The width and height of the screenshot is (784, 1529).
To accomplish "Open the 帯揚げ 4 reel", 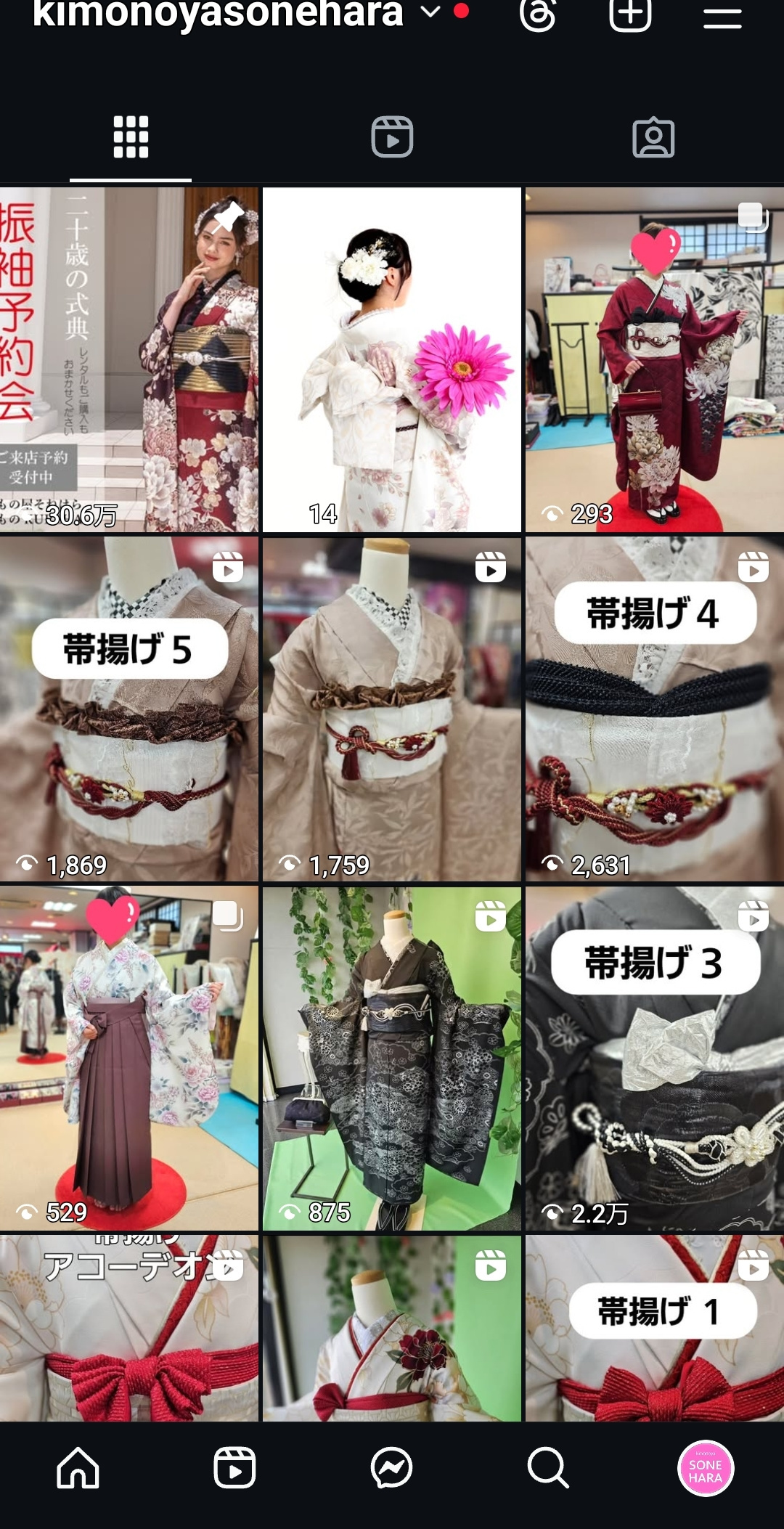I will [655, 709].
